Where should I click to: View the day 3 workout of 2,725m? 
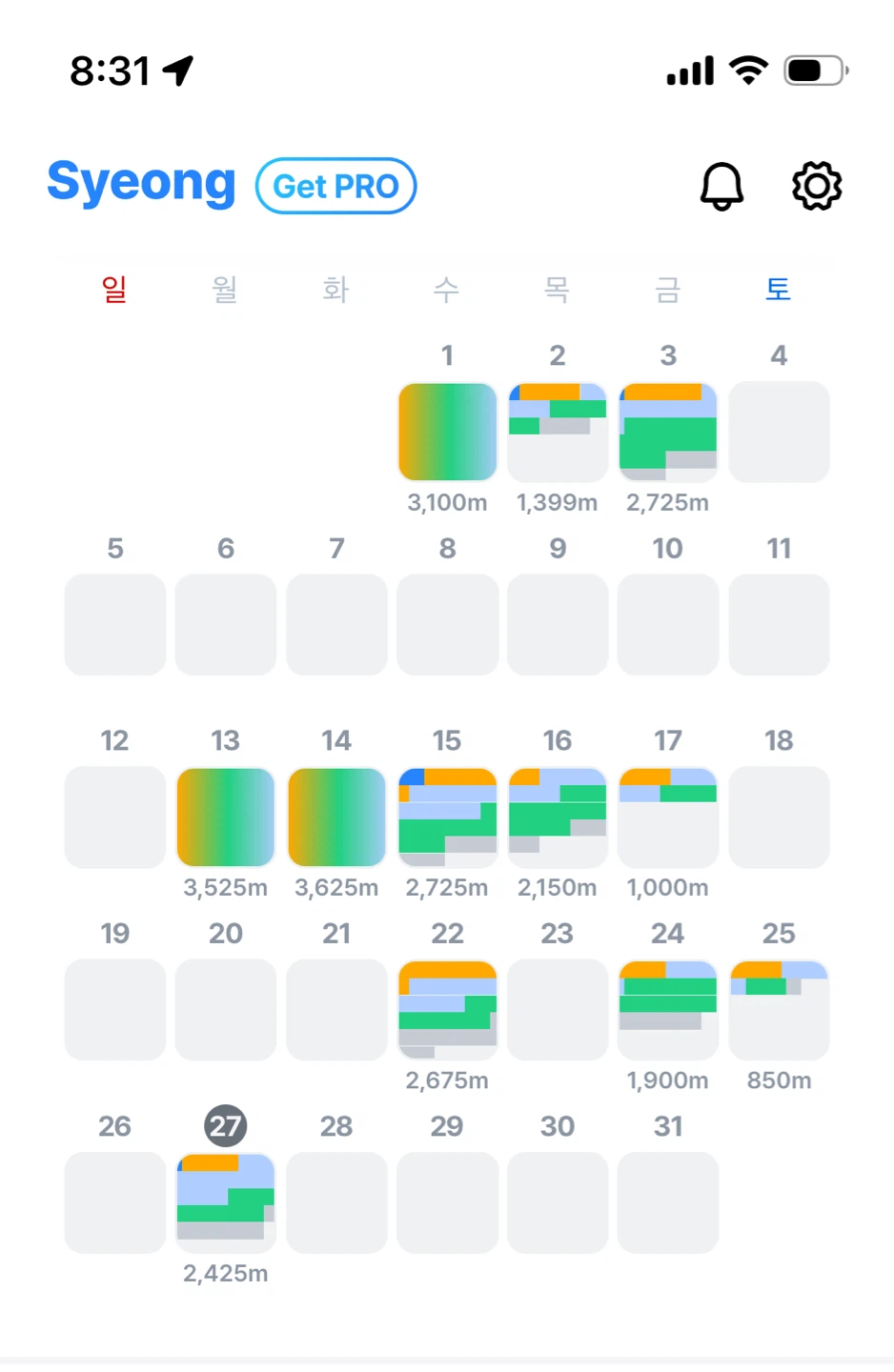click(668, 432)
